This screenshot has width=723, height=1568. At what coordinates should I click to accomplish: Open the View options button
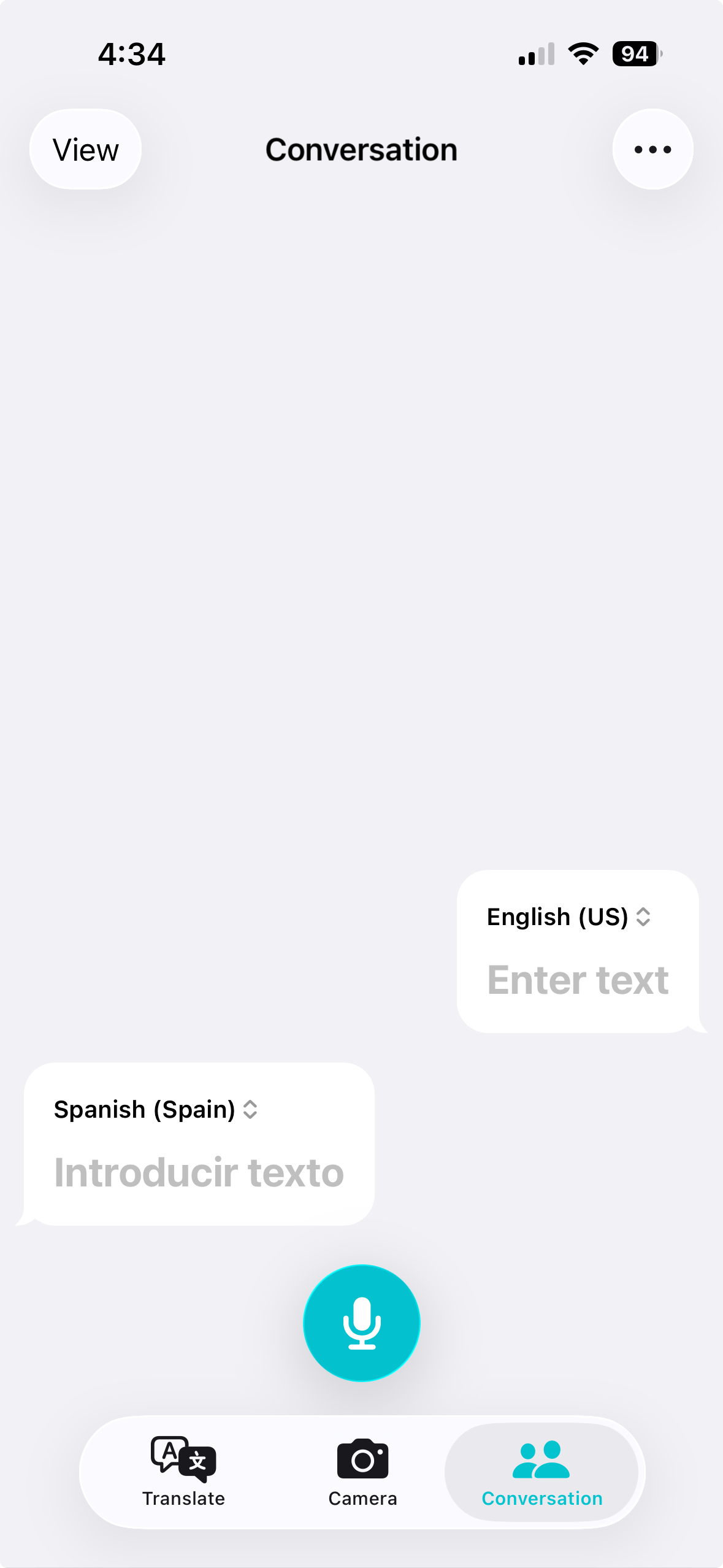[85, 150]
